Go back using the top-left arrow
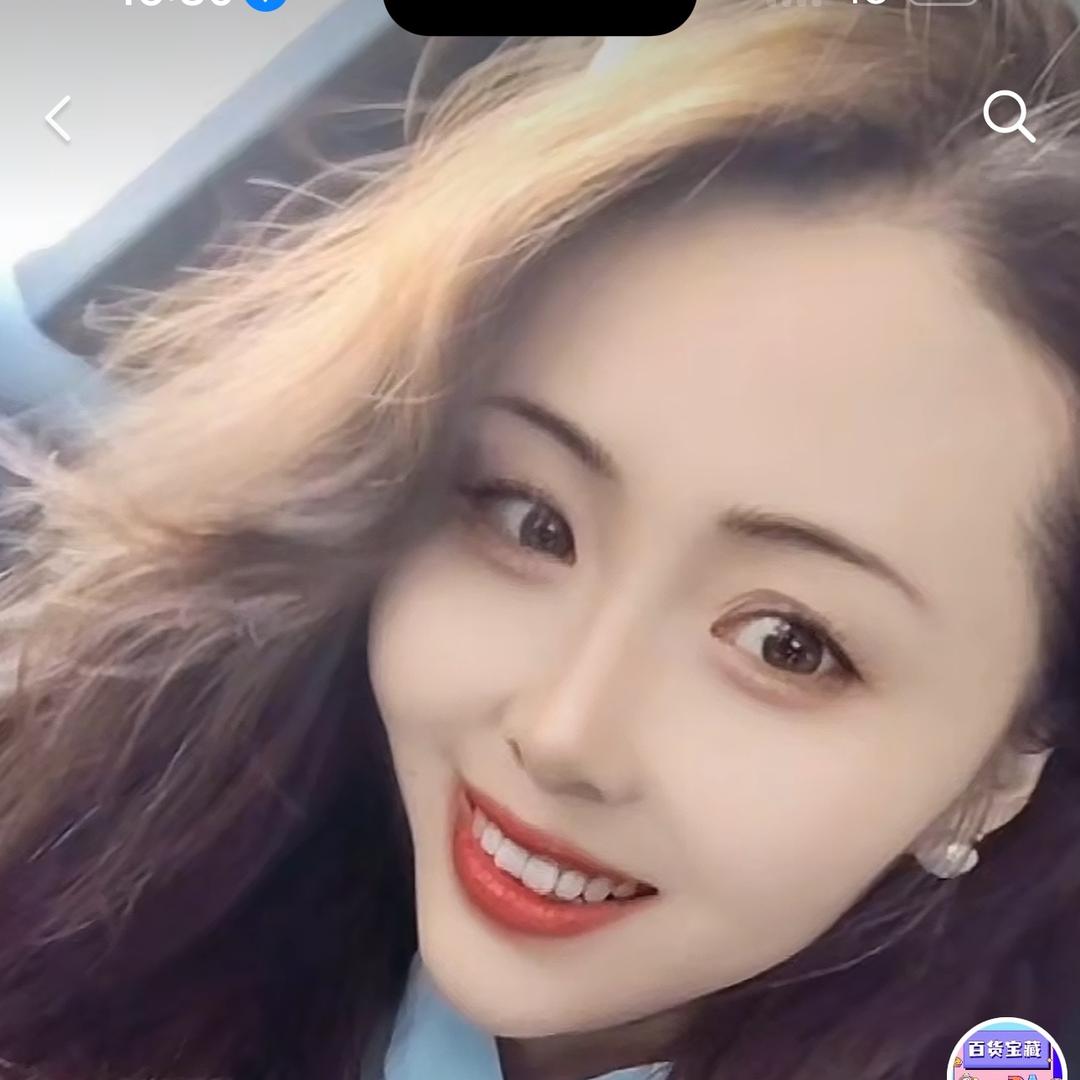1080x1080 pixels. [x=58, y=119]
